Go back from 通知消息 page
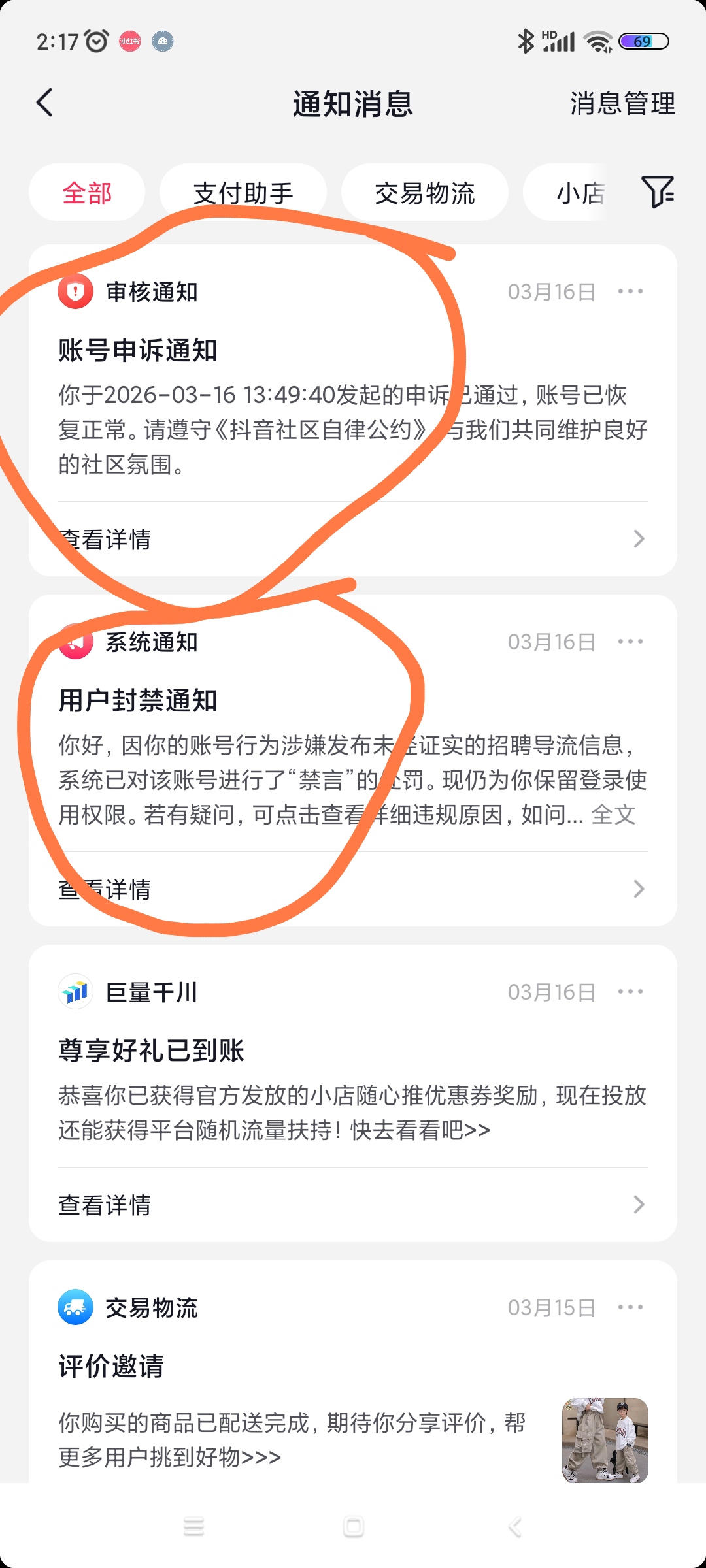Viewport: 706px width, 1568px height. pyautogui.click(x=44, y=103)
